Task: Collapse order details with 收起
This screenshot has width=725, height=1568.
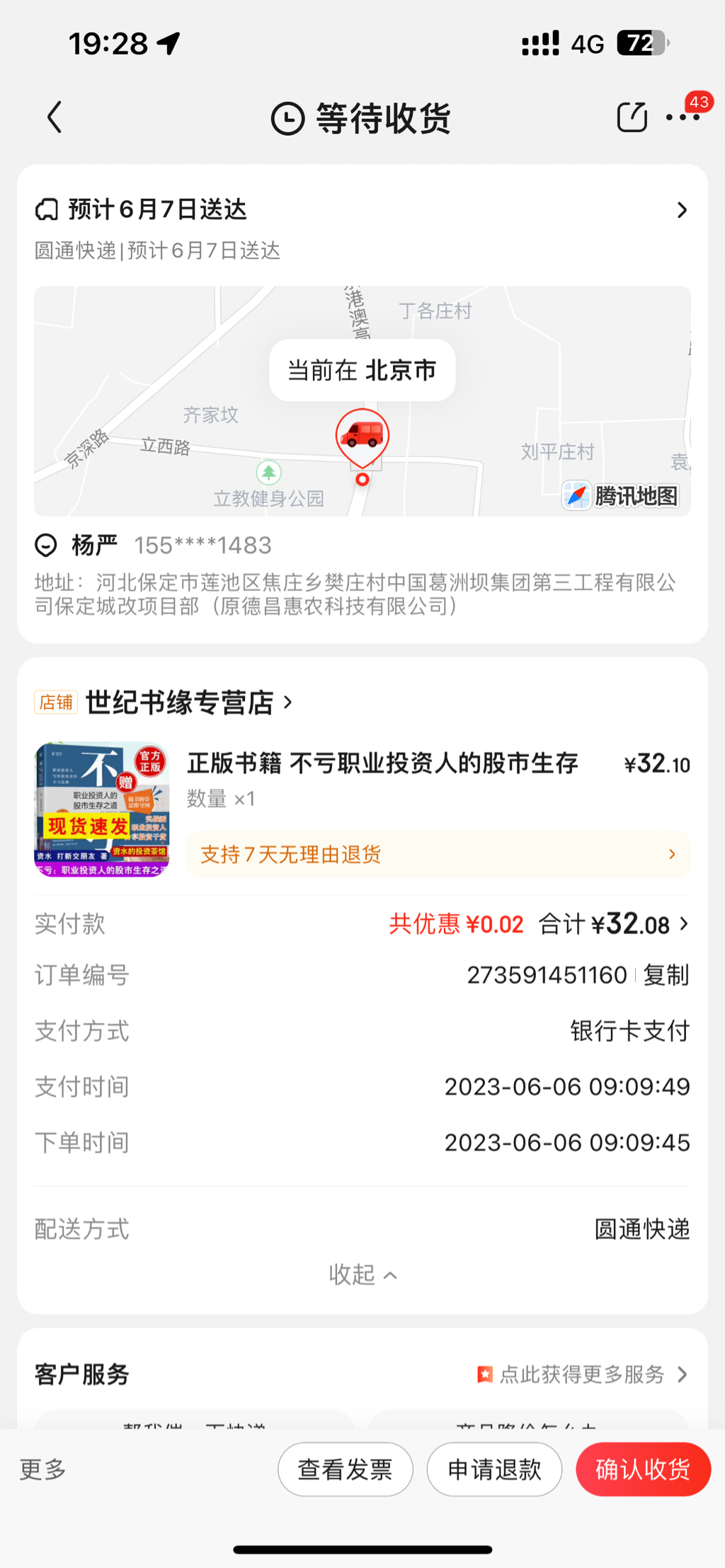Action: click(362, 1274)
